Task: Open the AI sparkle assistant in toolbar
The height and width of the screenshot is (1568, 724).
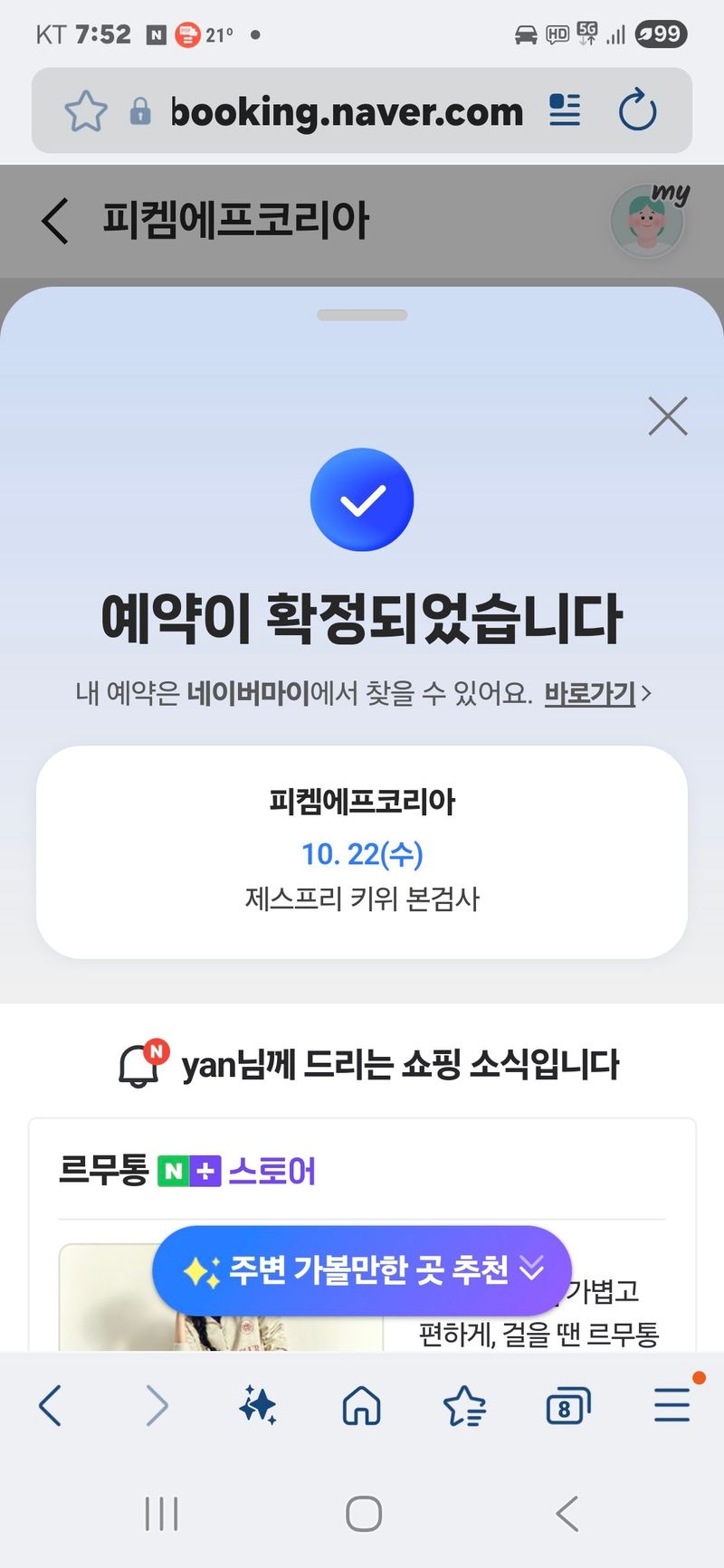Action: pos(258,1406)
